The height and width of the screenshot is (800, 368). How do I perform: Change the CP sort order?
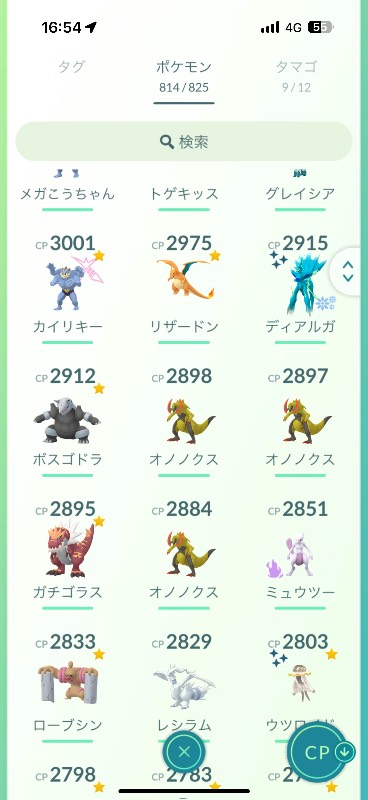322,752
